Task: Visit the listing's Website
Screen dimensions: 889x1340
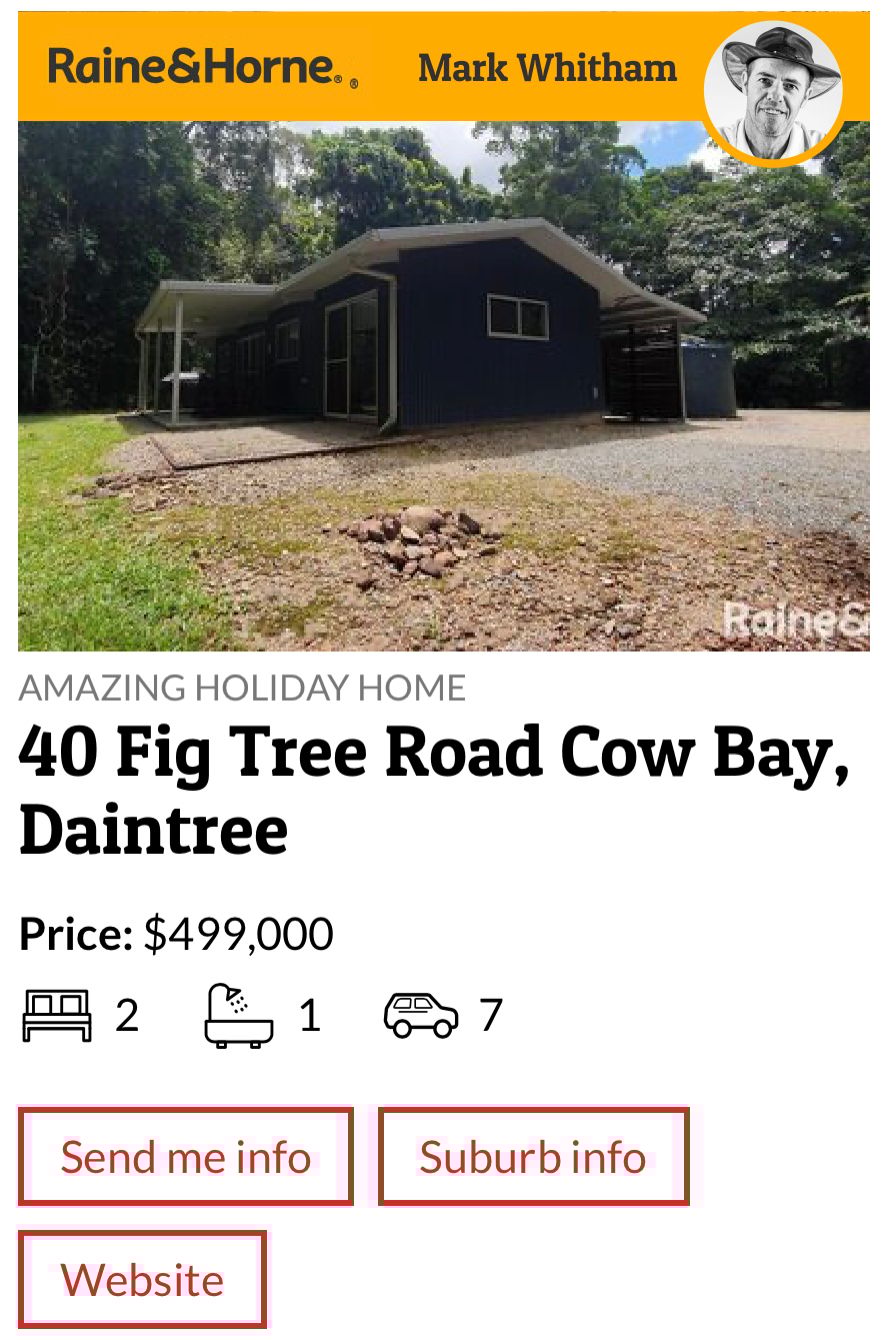Action: pyautogui.click(x=143, y=1279)
